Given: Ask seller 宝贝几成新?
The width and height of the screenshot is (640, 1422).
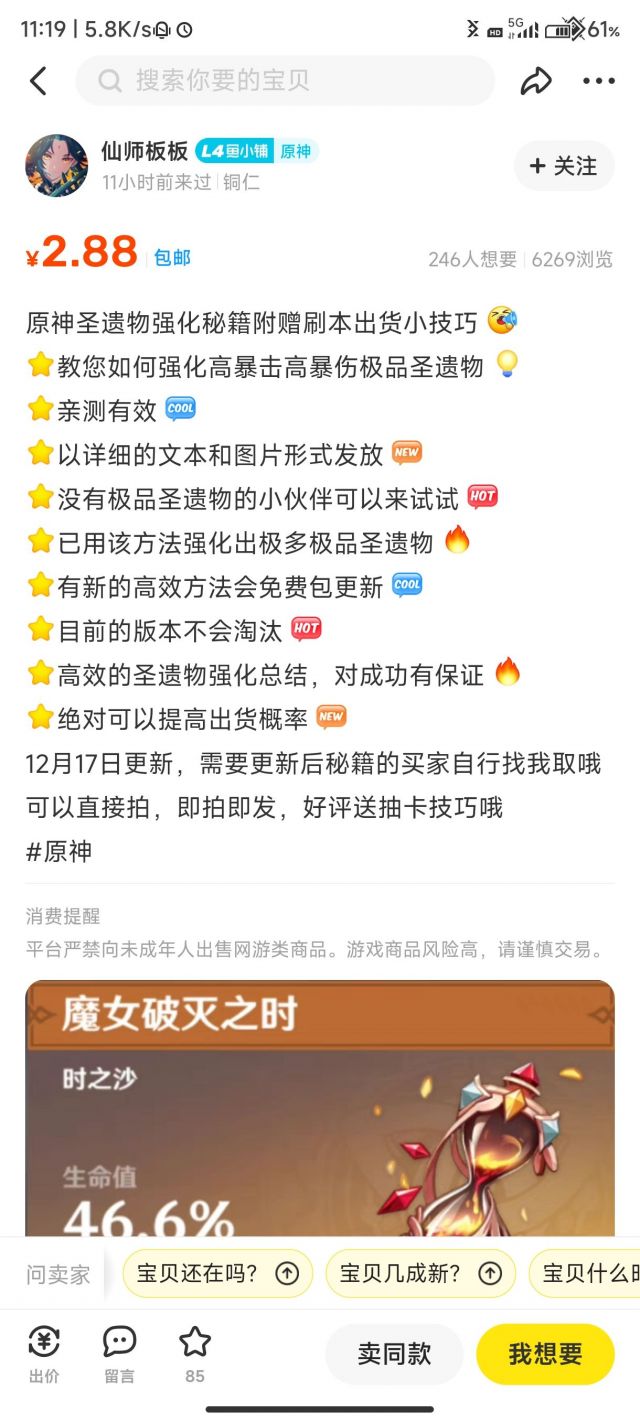Looking at the screenshot, I should pyautogui.click(x=421, y=1273).
